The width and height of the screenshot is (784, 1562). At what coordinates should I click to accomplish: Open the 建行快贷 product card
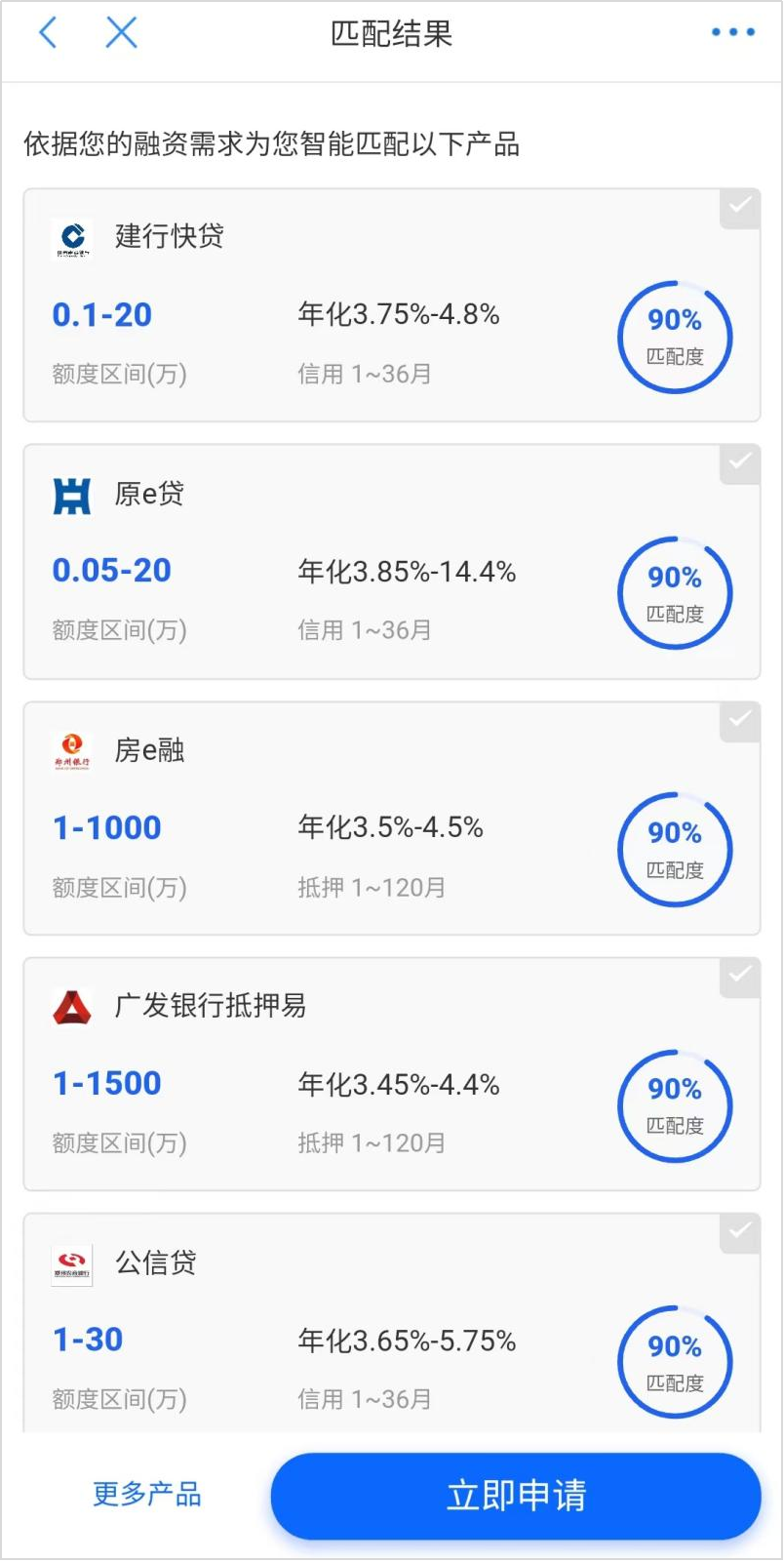[392, 305]
